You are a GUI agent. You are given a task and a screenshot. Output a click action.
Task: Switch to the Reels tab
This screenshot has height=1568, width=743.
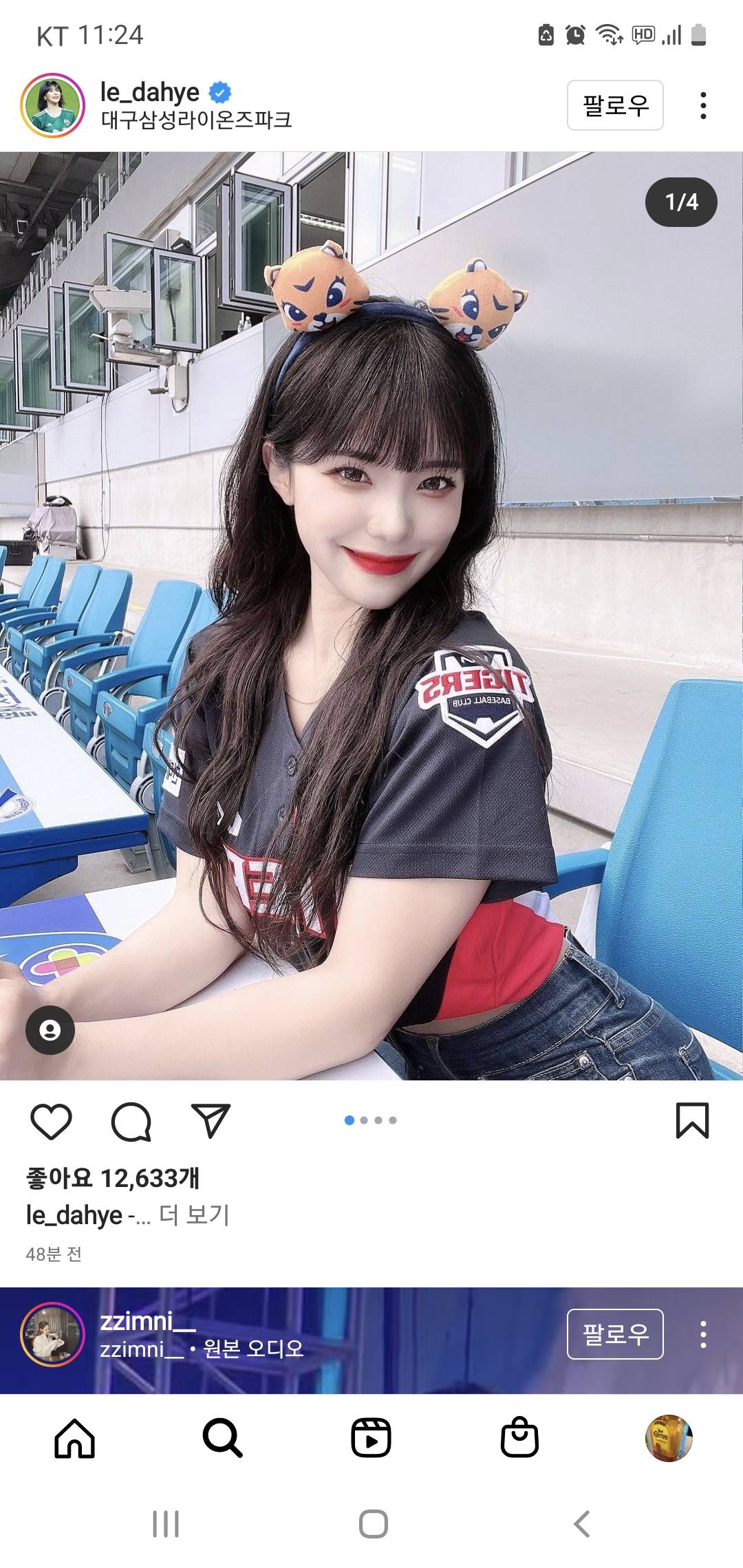point(371,1438)
